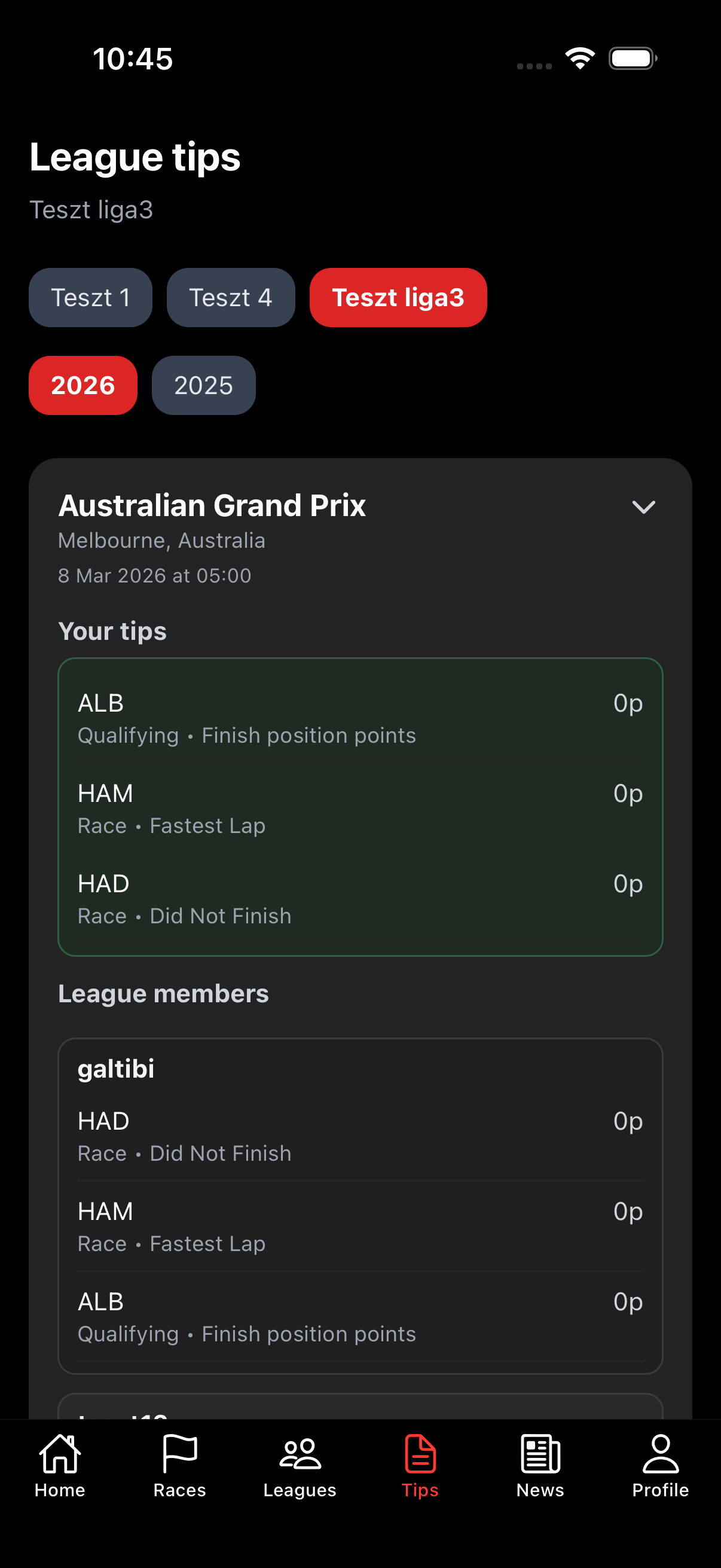Screen dimensions: 721x1568
Task: Select the 2026 season chip
Action: click(83, 385)
